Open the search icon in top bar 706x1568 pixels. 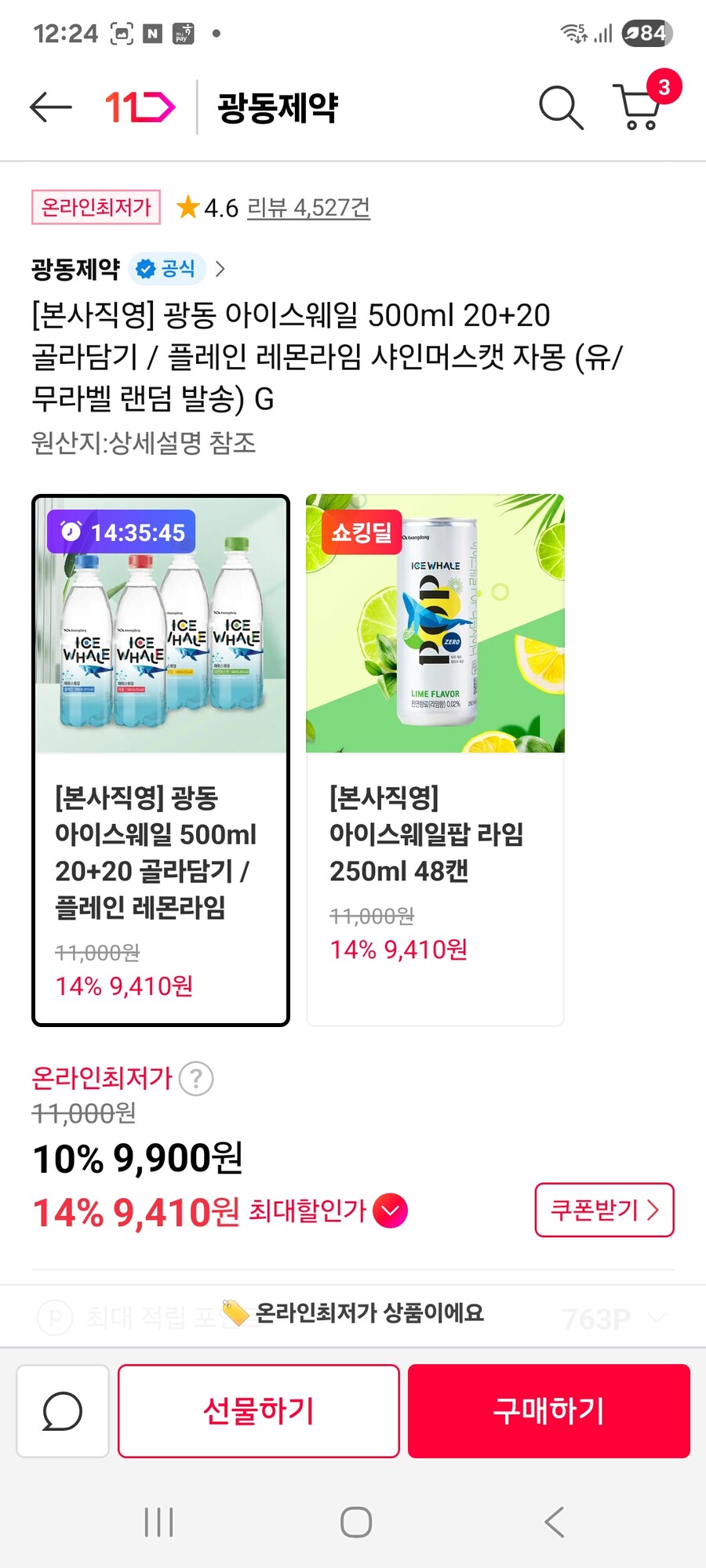point(560,107)
